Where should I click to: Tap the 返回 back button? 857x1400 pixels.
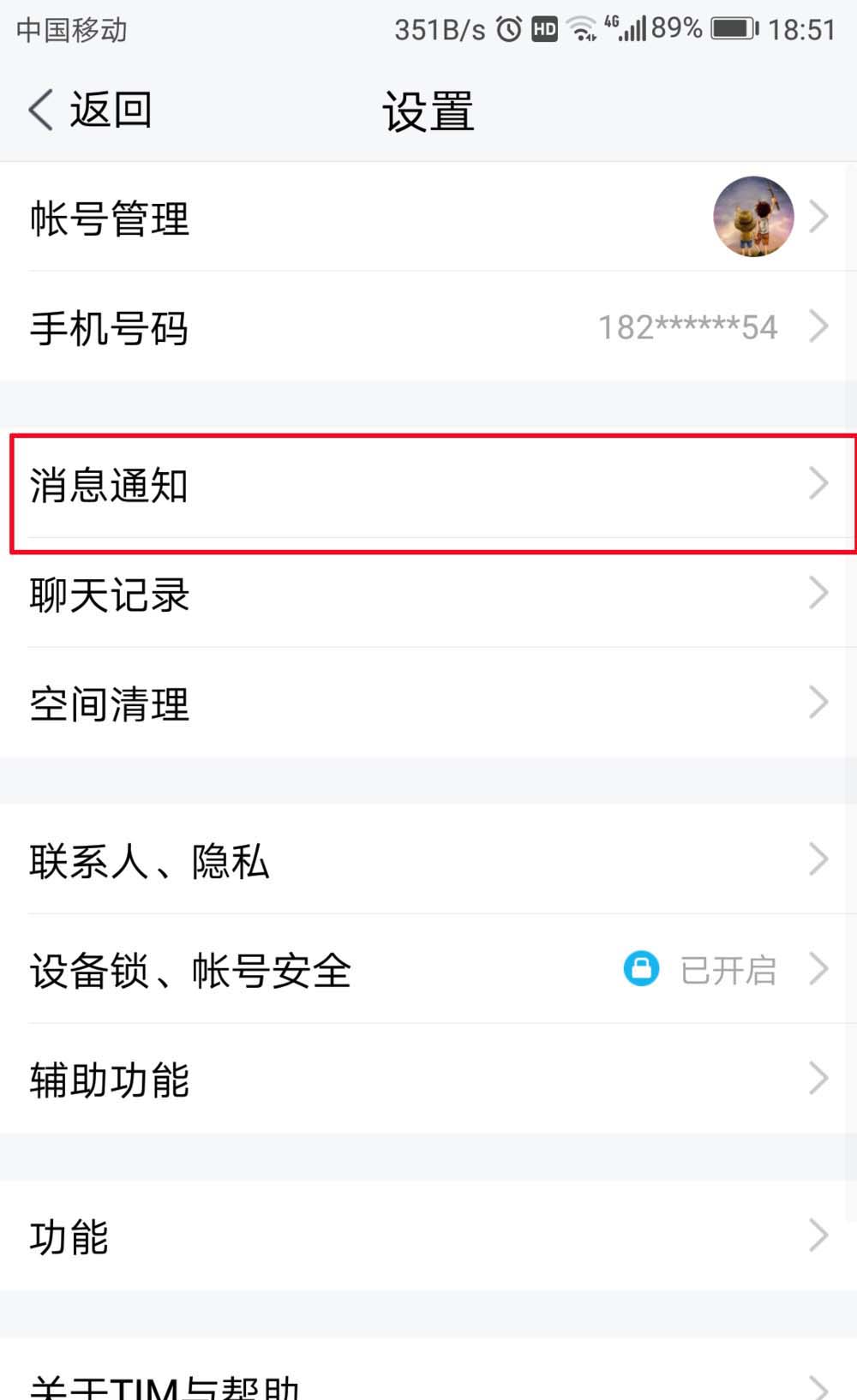point(90,111)
